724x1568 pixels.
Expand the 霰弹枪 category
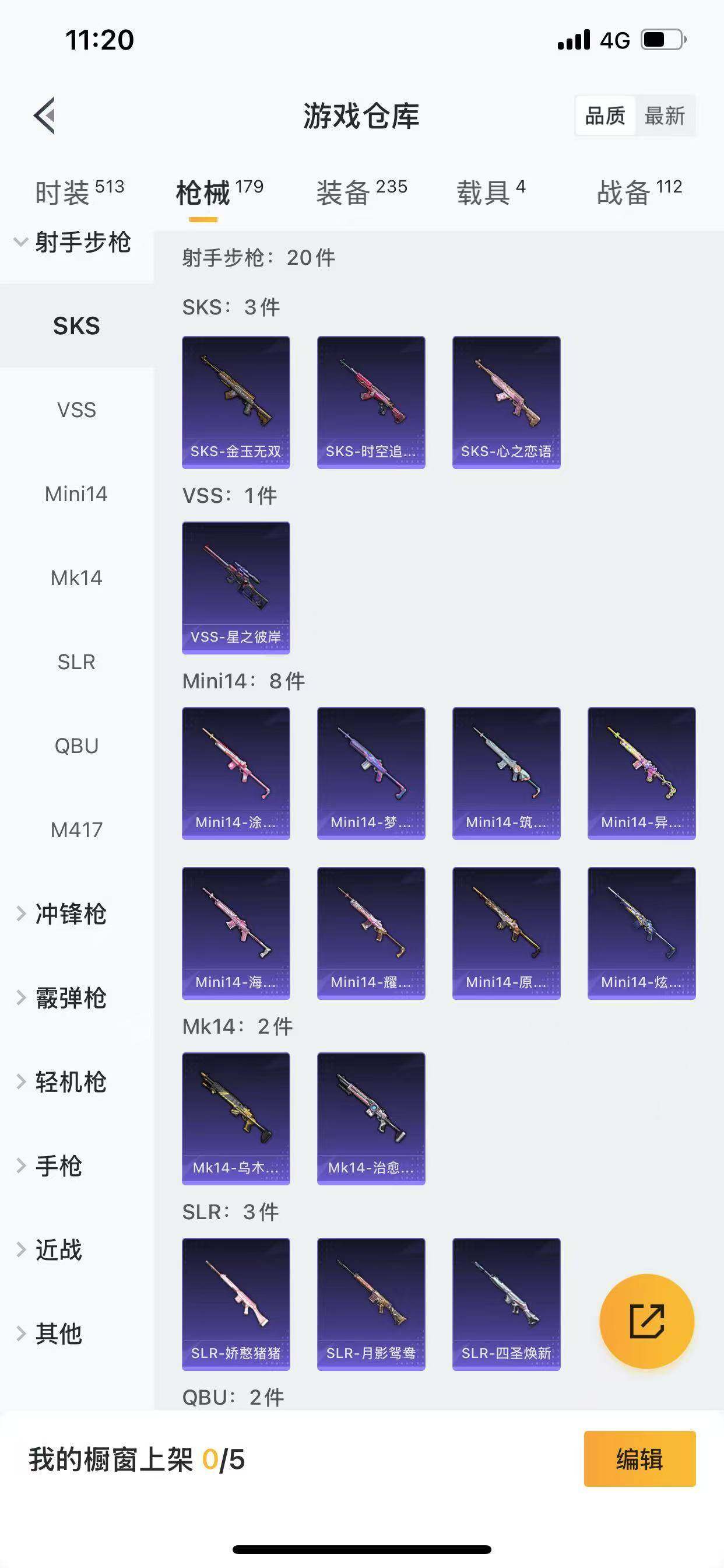click(70, 998)
